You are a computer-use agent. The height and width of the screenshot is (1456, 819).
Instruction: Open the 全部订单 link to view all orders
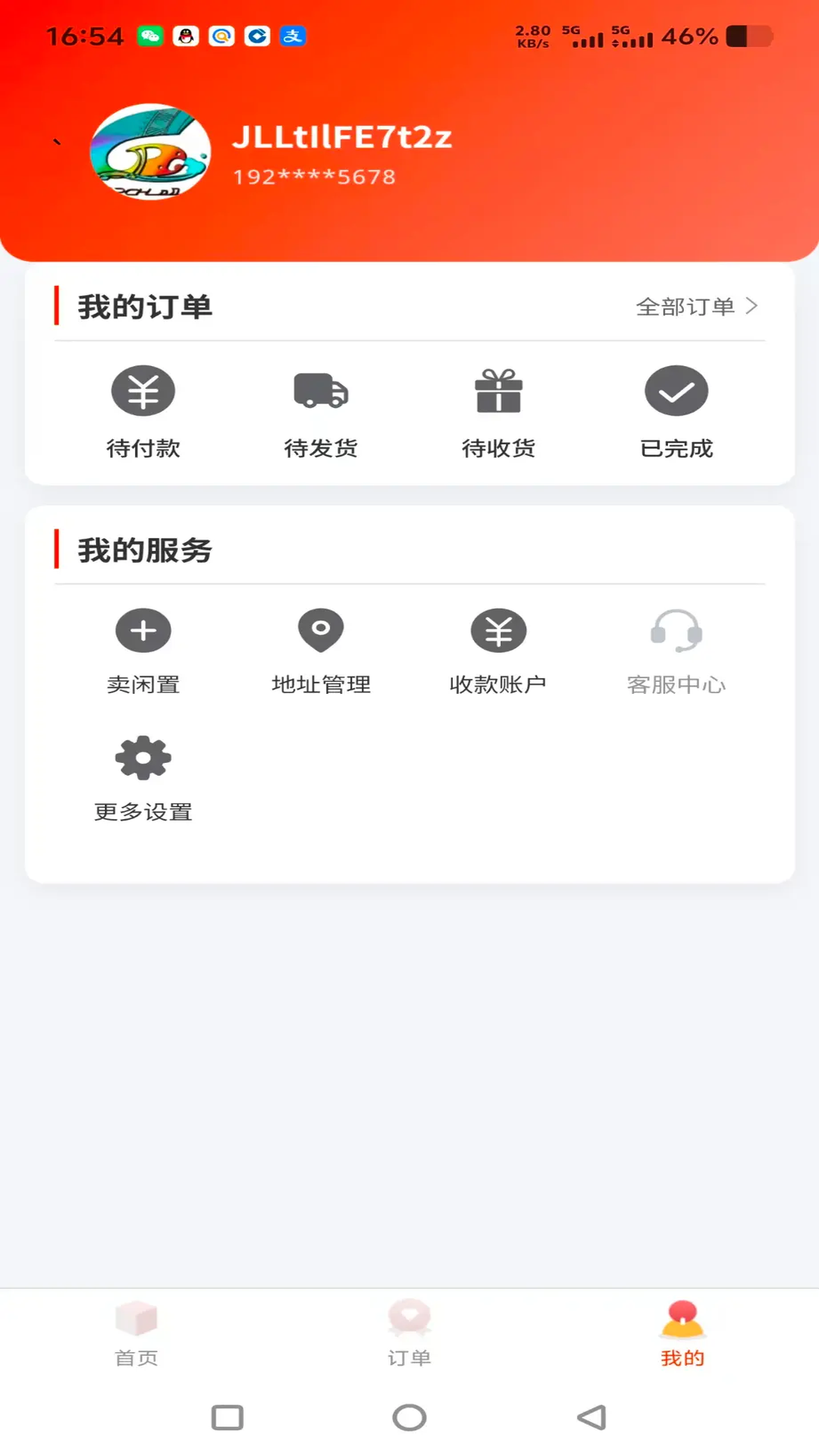pos(686,306)
